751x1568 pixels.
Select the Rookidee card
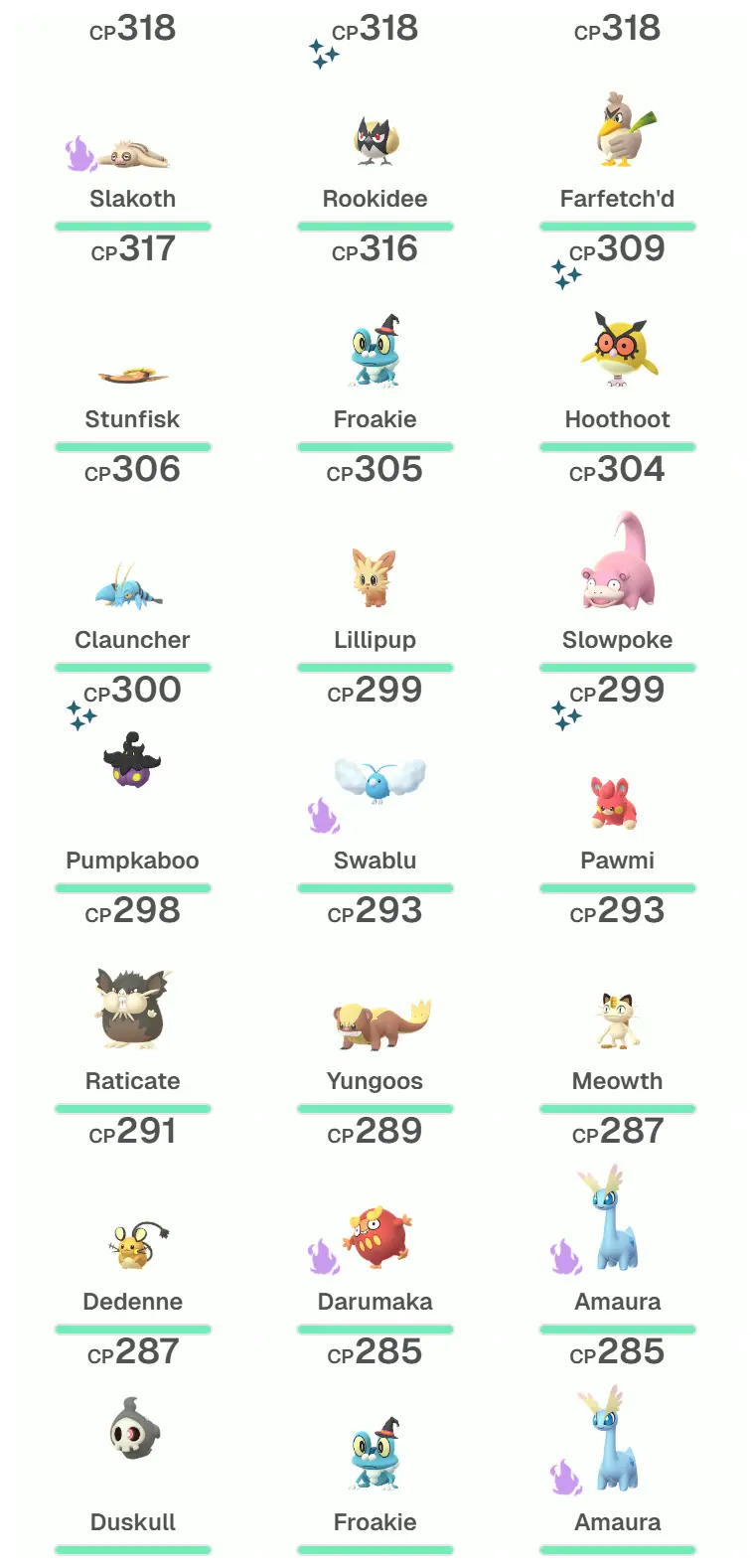point(375,144)
